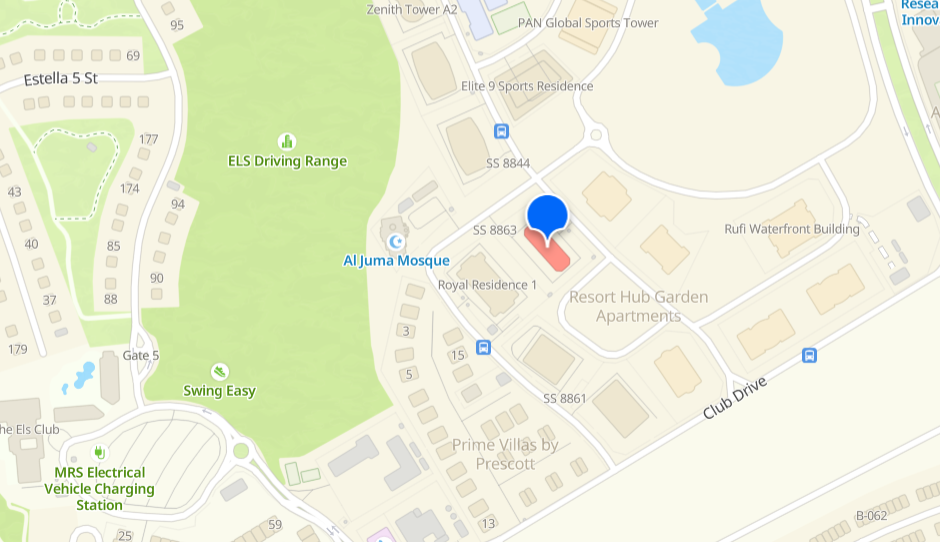Select MRS Electrical Vehicle Charging Station marker
Image resolution: width=940 pixels, height=542 pixels.
coord(99,452)
